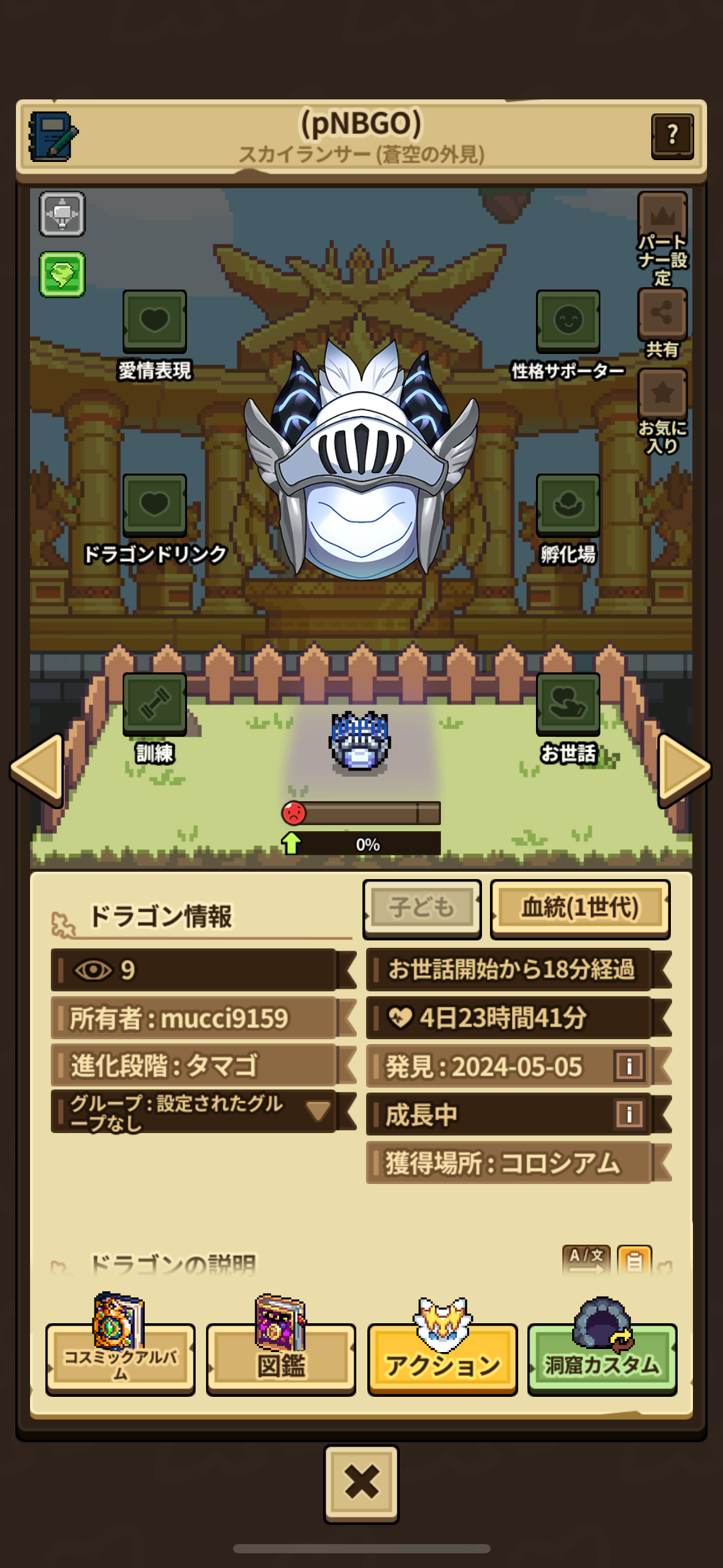Viewport: 723px width, 1568px height.
Task: Add dragon to お気に入り favorites
Action: 662,394
